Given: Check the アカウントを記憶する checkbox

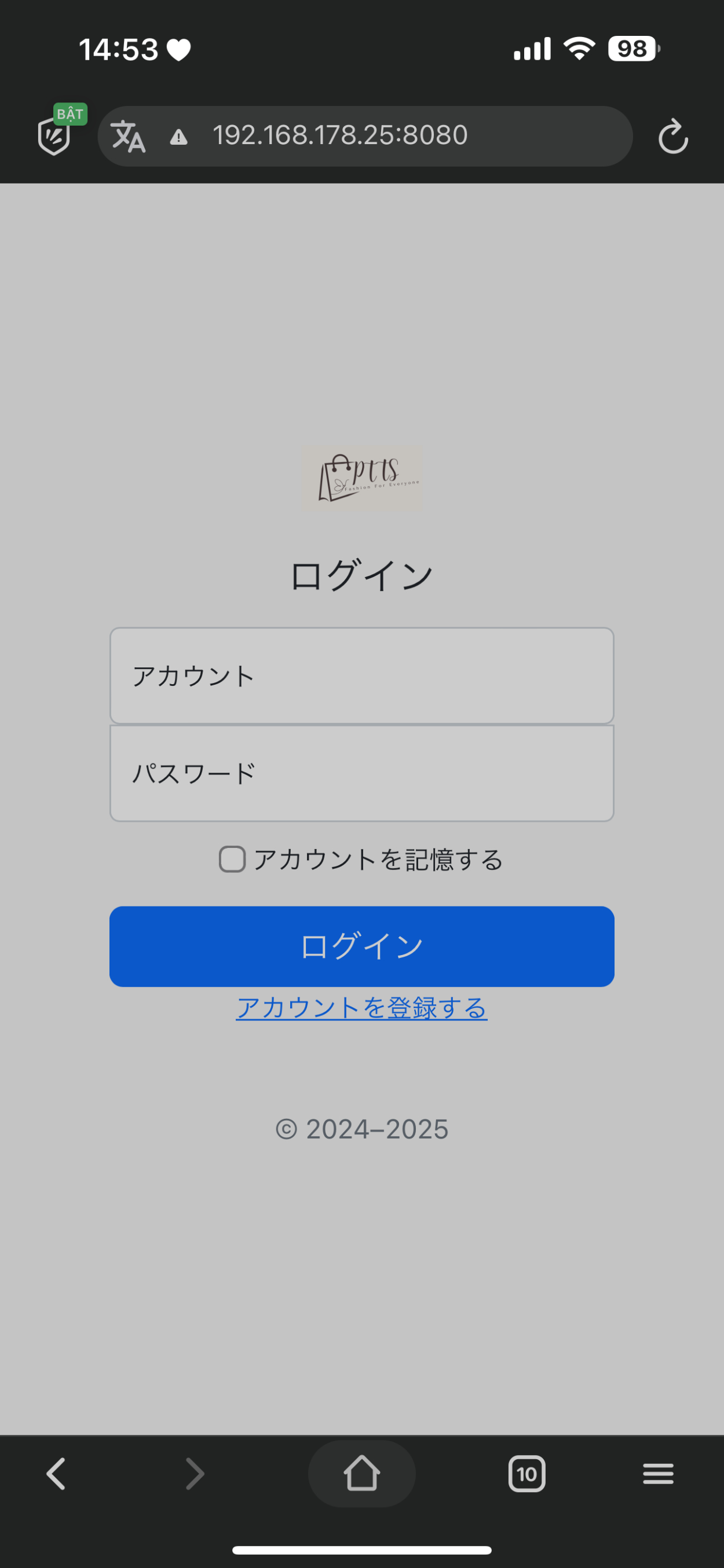Looking at the screenshot, I should [232, 860].
